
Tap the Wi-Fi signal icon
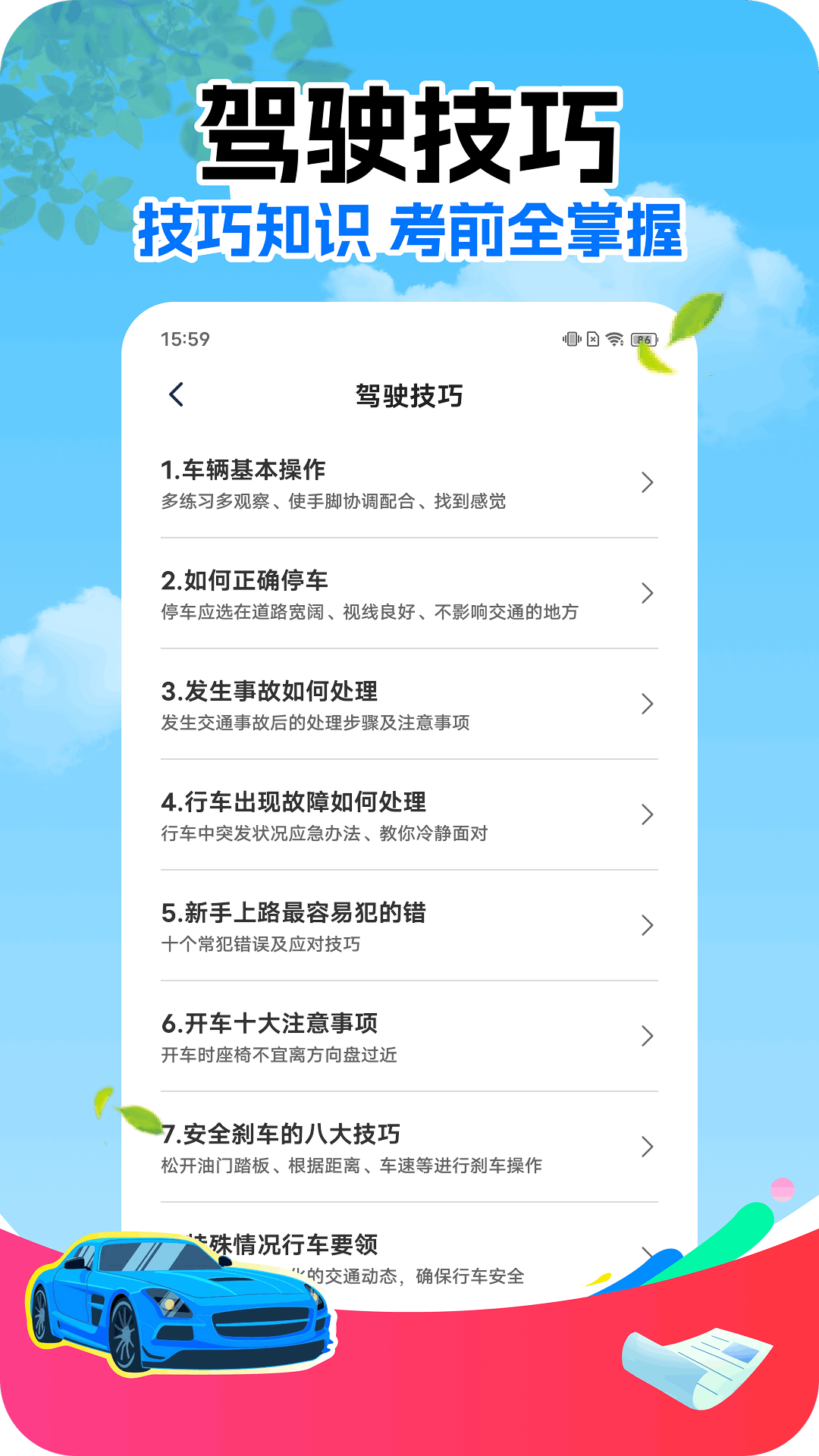click(614, 340)
